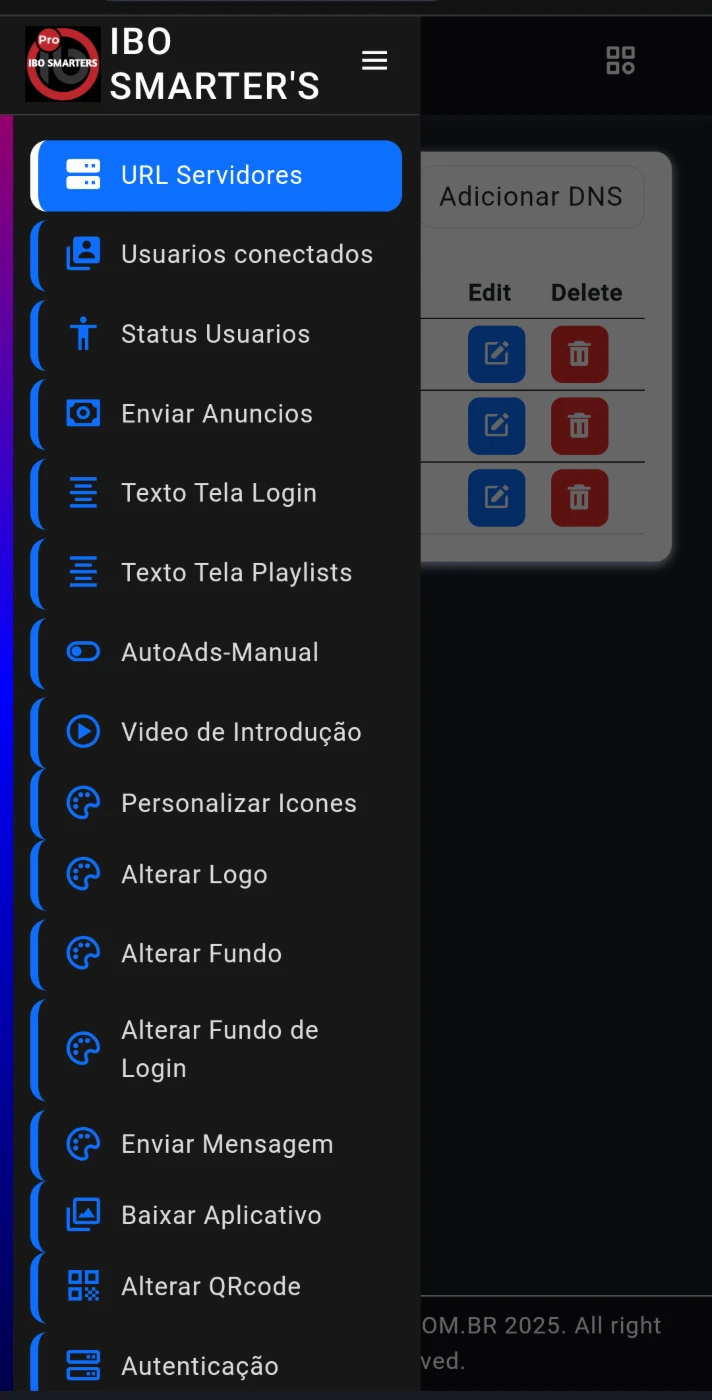Image resolution: width=712 pixels, height=1400 pixels.
Task: Open the grid apps icon in header
Action: (621, 61)
